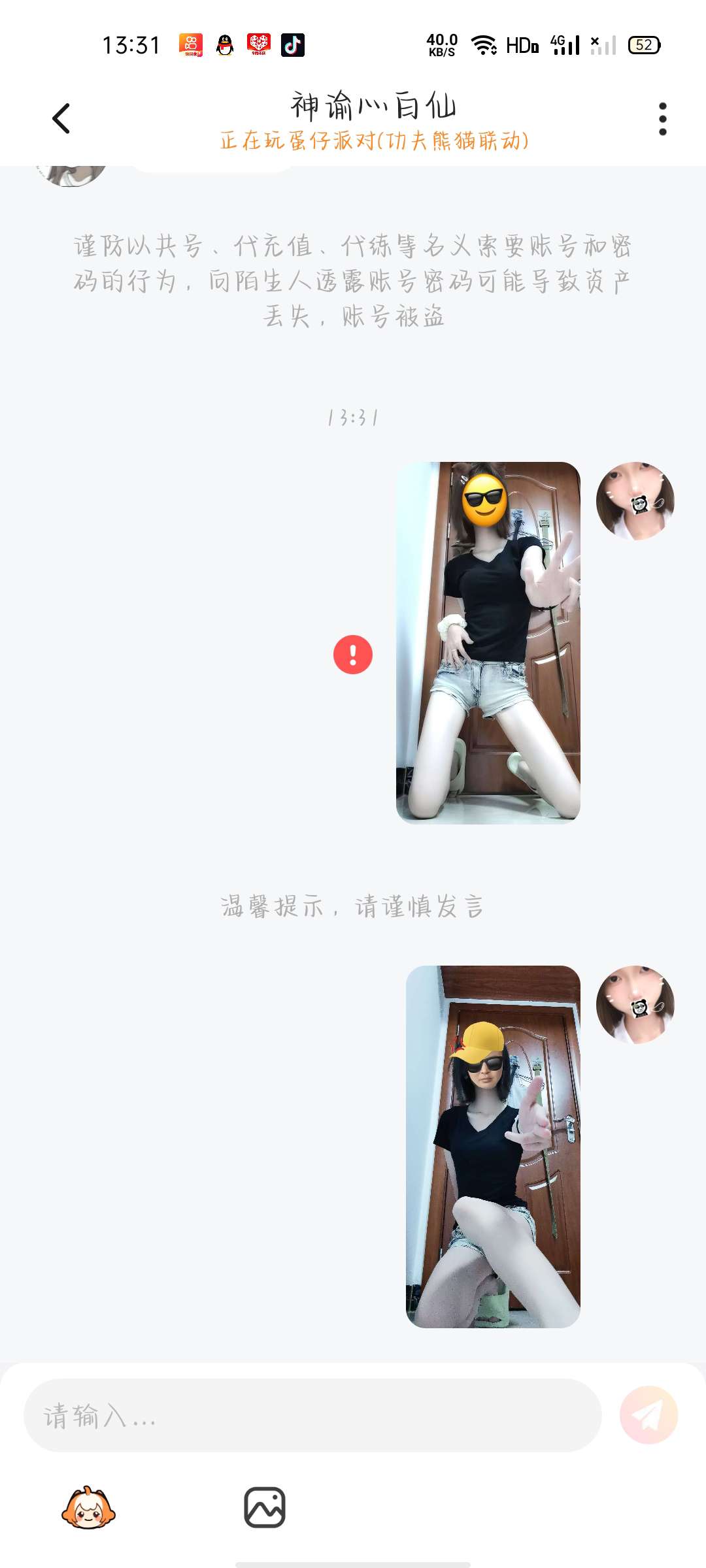The image size is (706, 1568).
Task: View sender avatar beside the first photo
Action: click(x=635, y=501)
